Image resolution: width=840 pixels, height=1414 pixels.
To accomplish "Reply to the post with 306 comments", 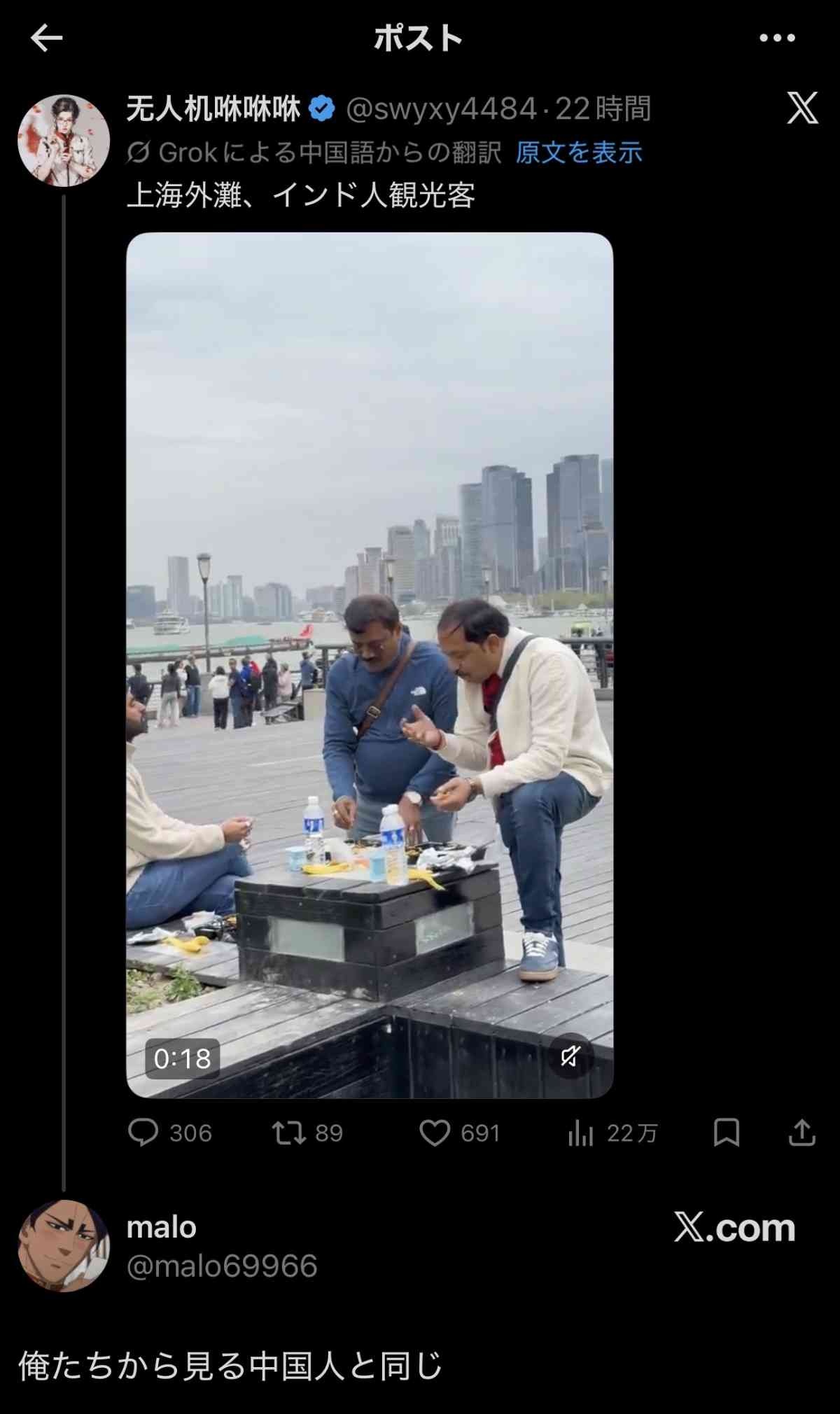I will [143, 1133].
